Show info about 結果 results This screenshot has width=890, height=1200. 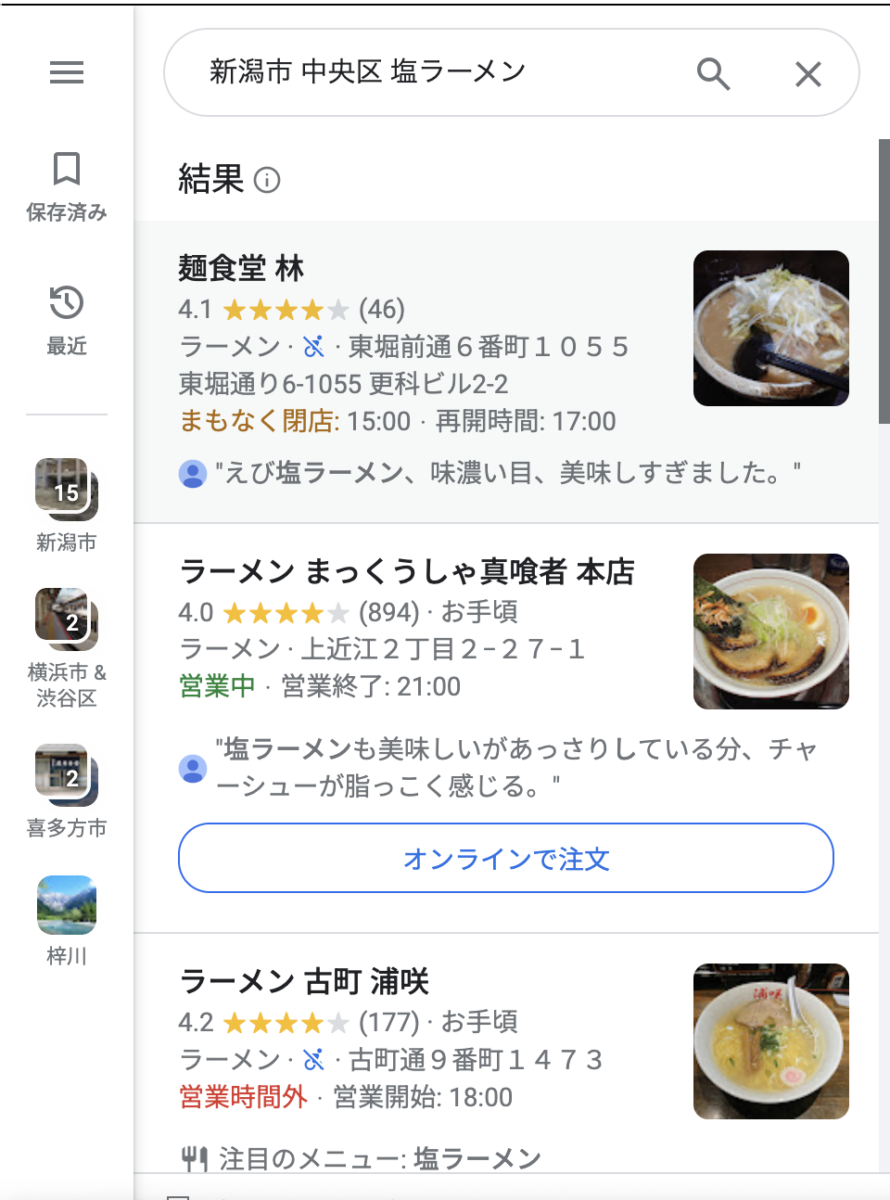[x=267, y=180]
